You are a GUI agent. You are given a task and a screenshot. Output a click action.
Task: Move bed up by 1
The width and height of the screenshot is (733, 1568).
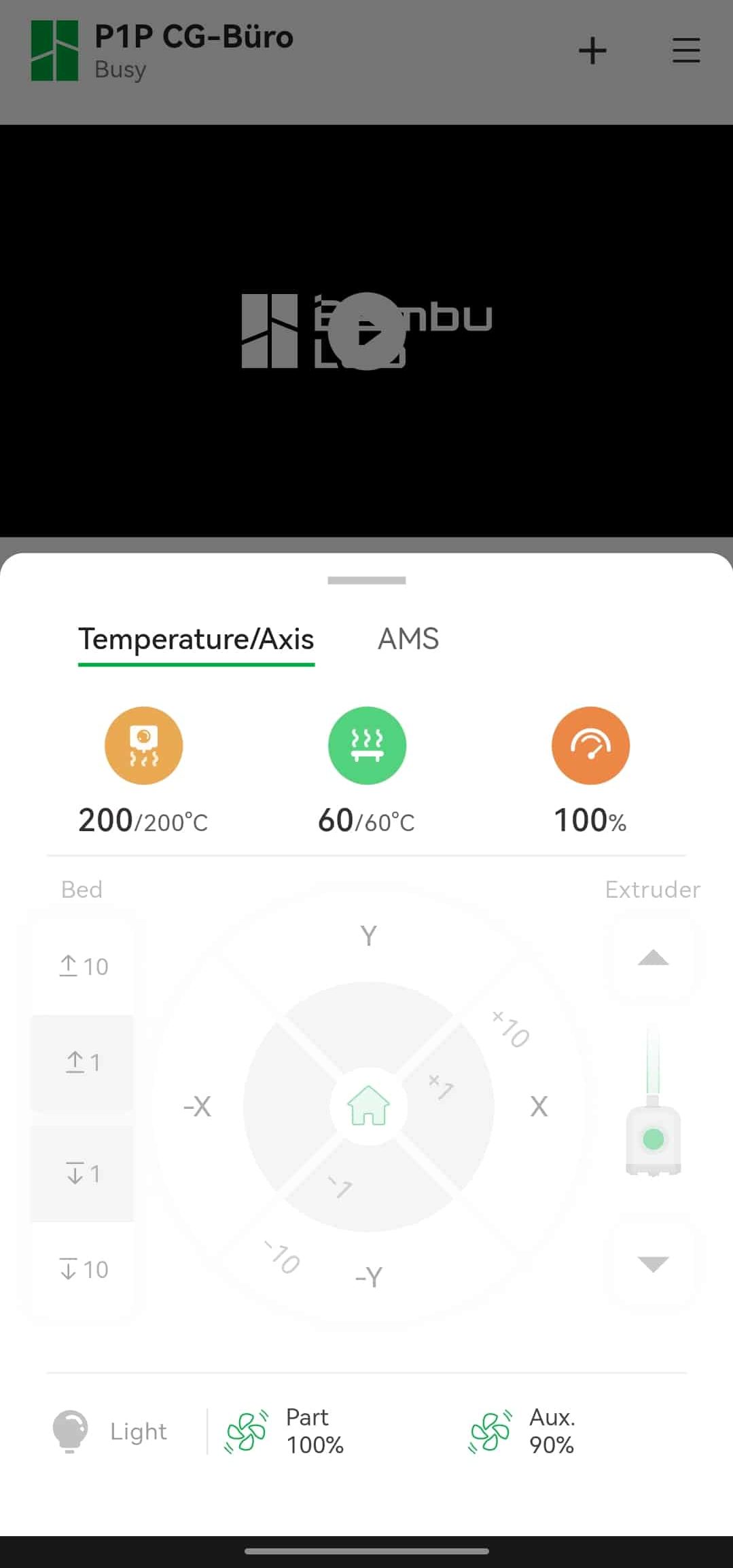click(83, 1062)
